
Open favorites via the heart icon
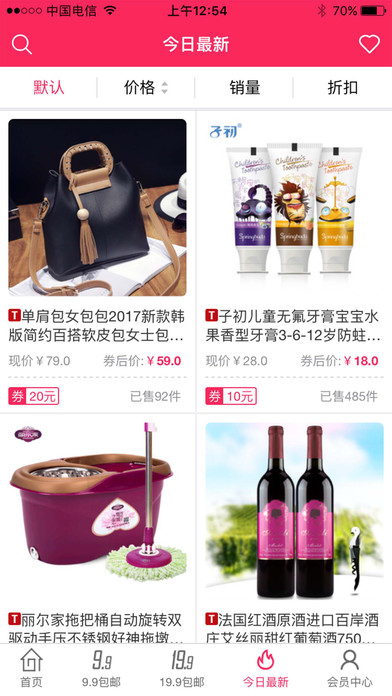(369, 44)
